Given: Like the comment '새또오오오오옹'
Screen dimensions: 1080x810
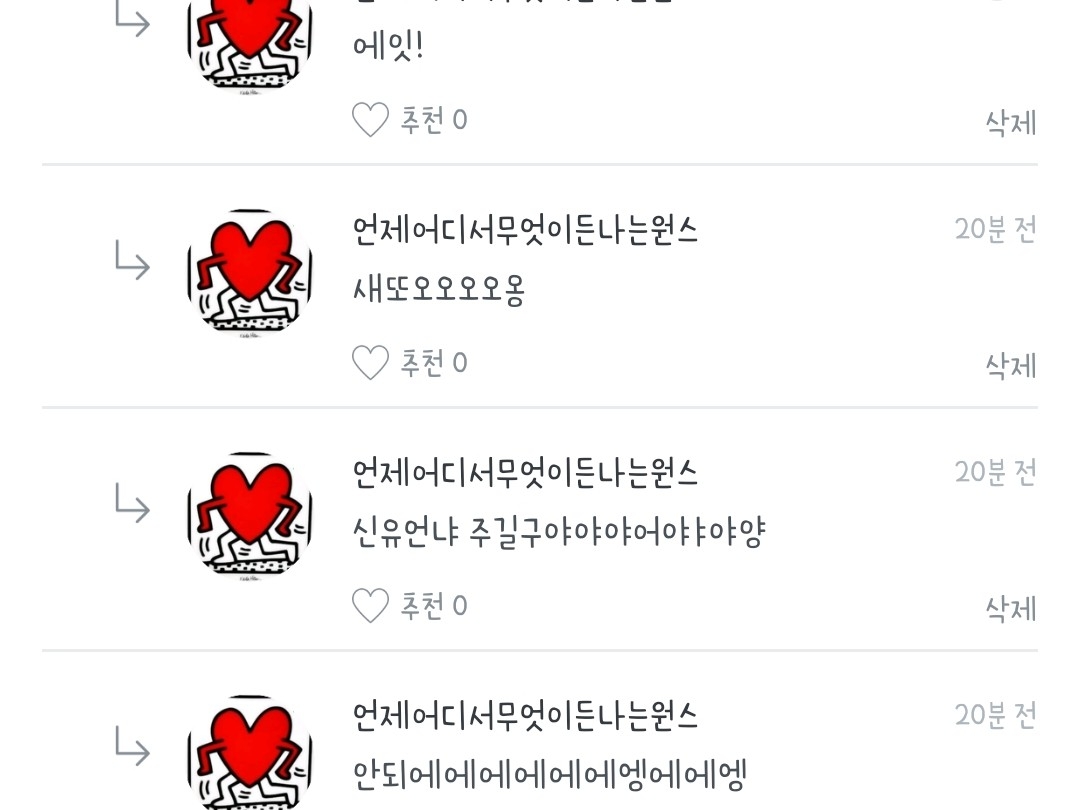Looking at the screenshot, I should 370,362.
